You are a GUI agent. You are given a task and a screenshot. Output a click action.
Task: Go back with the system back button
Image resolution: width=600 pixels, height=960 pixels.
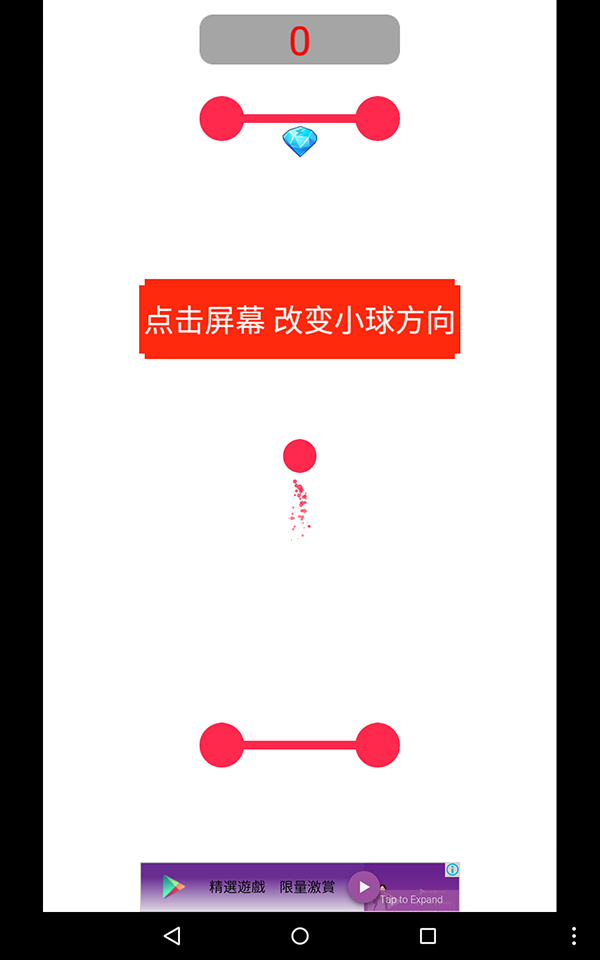coord(172,936)
